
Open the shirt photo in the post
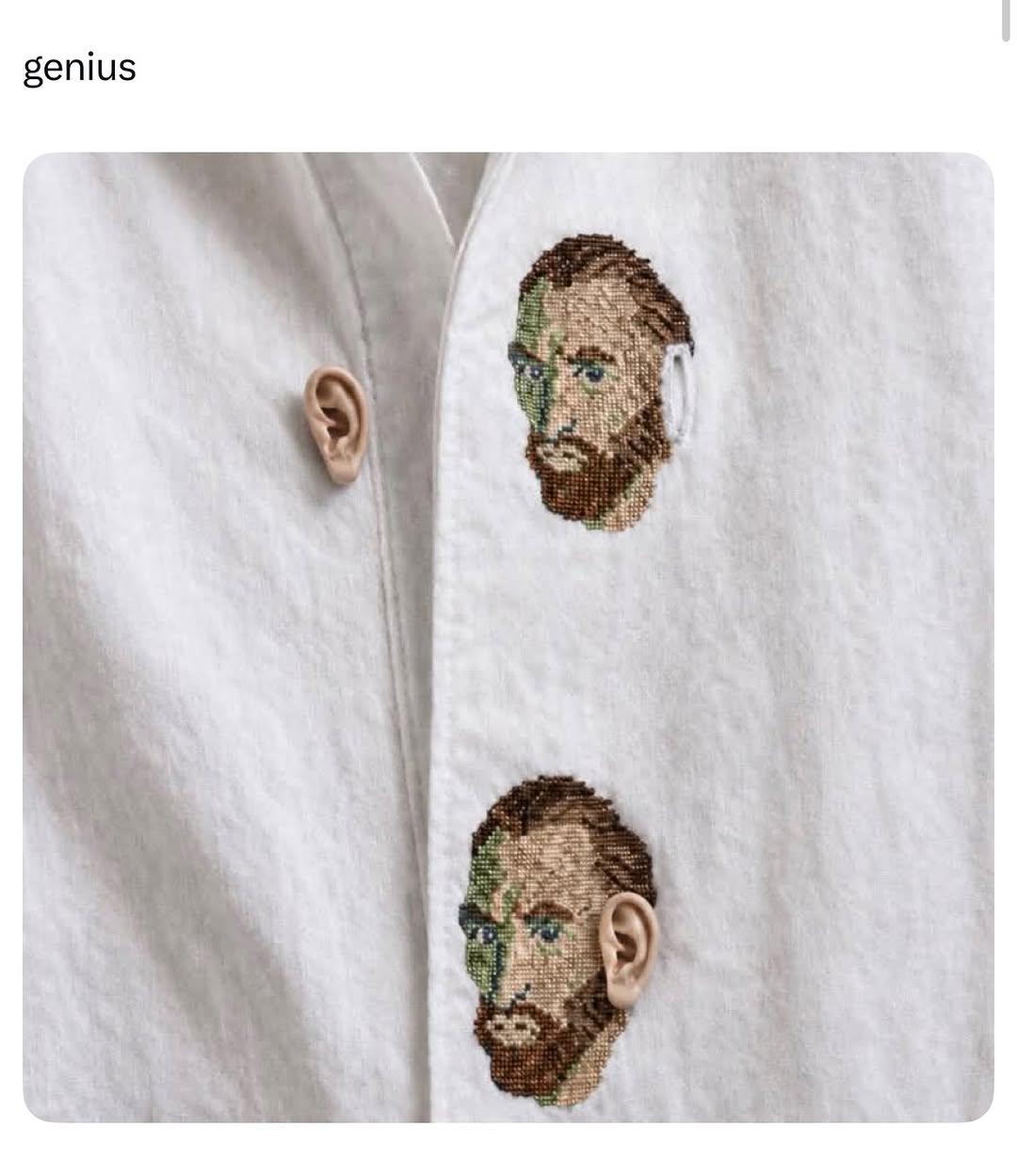tap(508, 637)
